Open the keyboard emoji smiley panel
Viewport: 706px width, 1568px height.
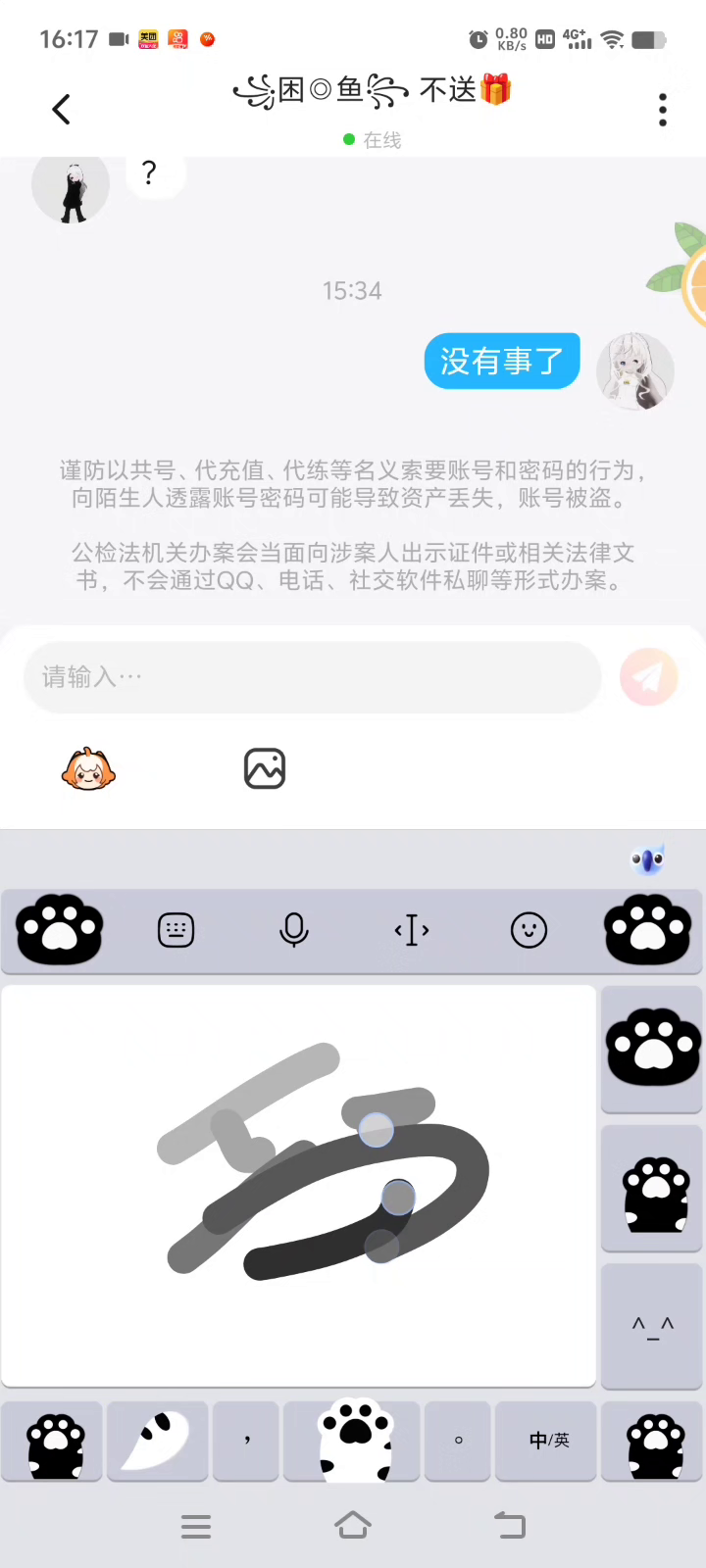coord(529,930)
